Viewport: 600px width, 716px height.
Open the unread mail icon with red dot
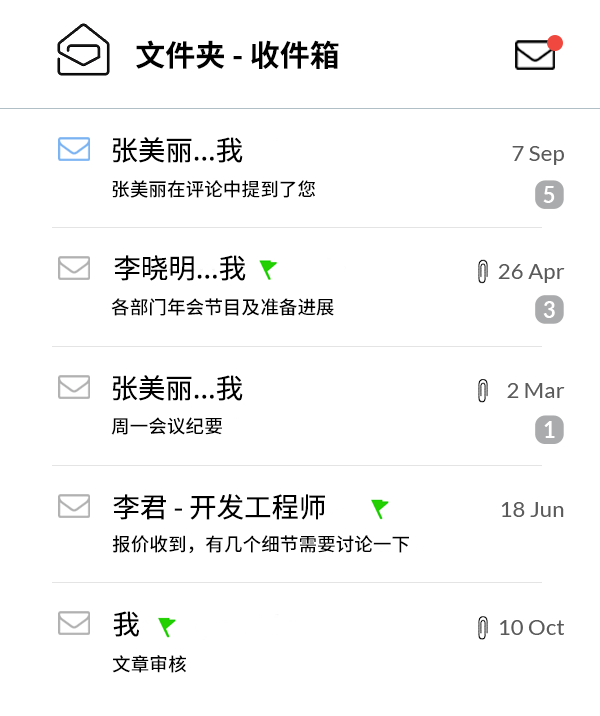[x=536, y=55]
